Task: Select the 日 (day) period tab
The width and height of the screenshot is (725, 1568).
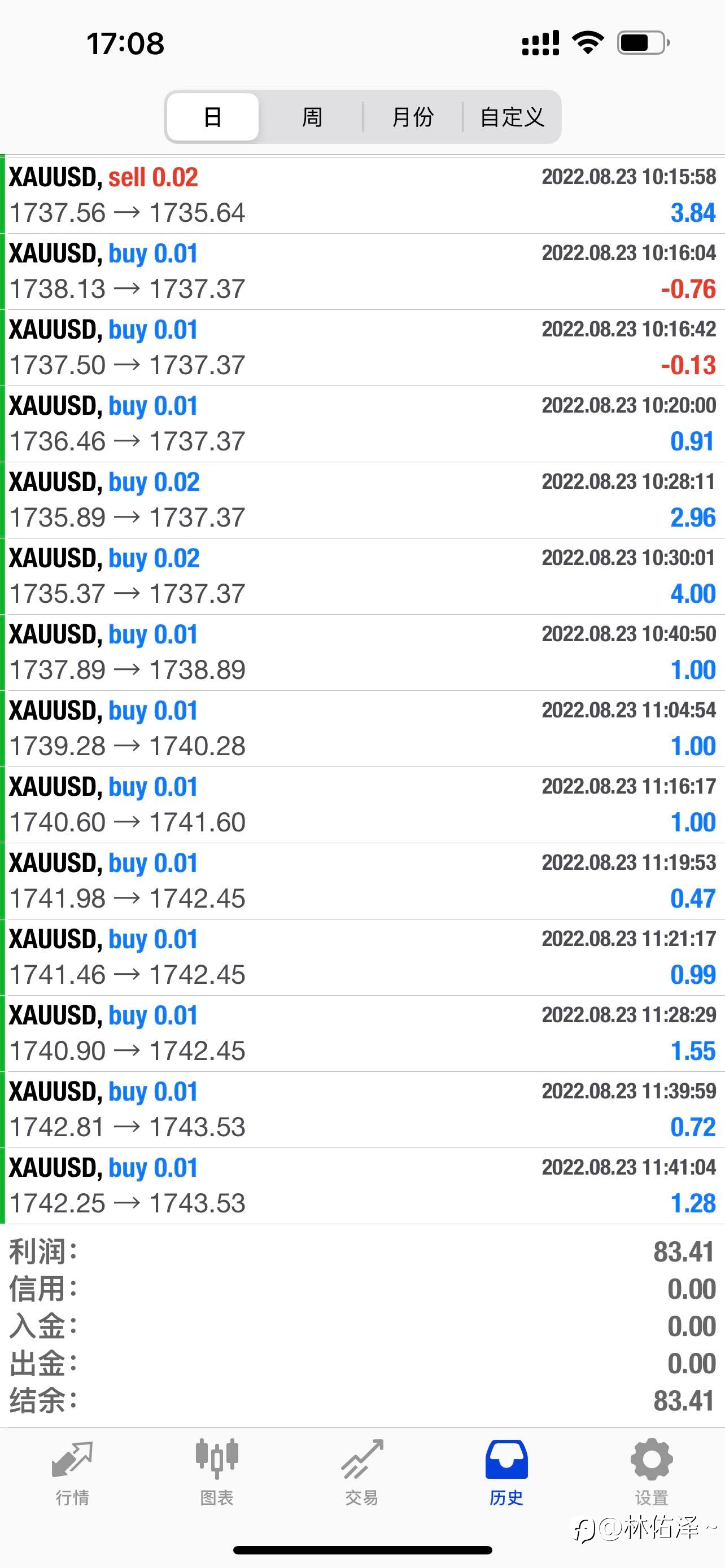Action: (212, 117)
